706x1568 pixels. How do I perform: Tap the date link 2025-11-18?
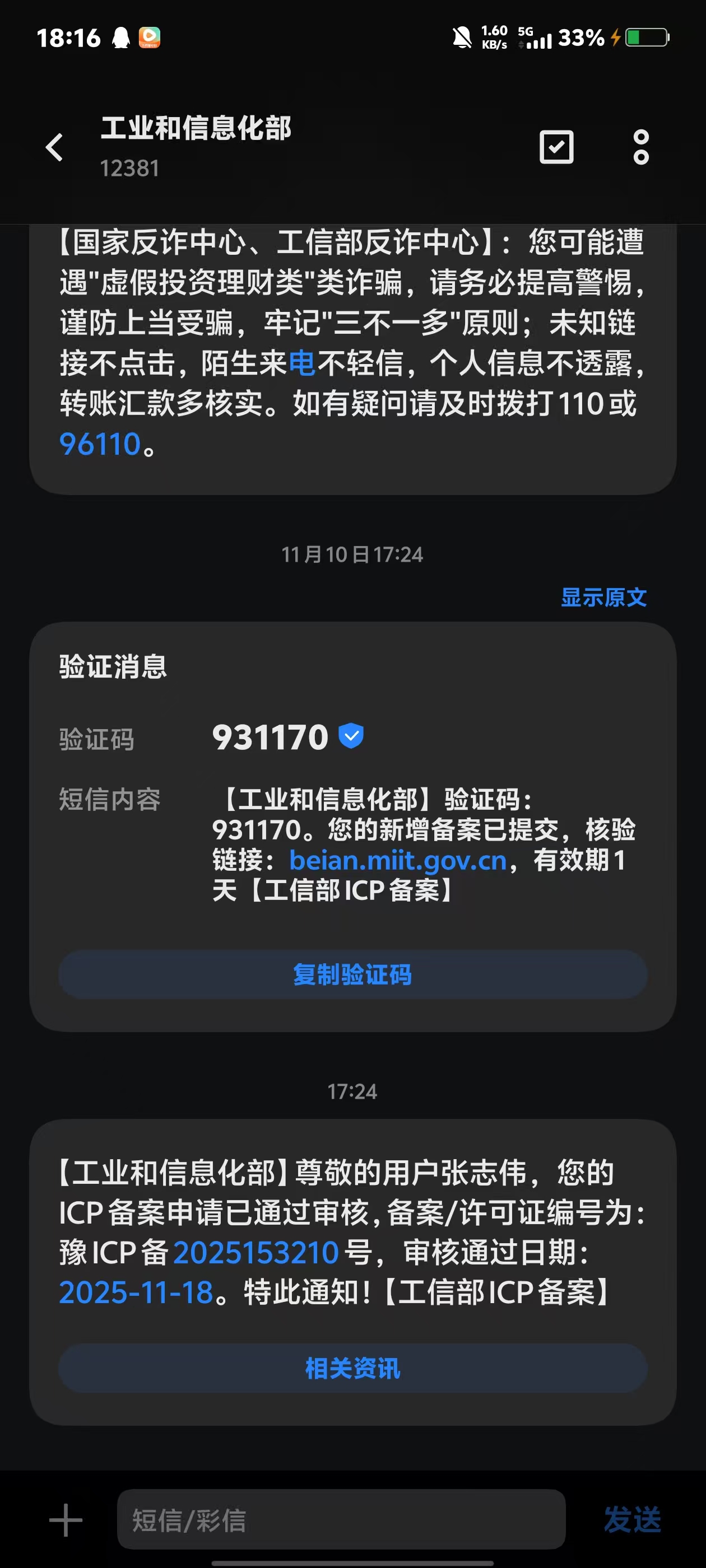(136, 1293)
